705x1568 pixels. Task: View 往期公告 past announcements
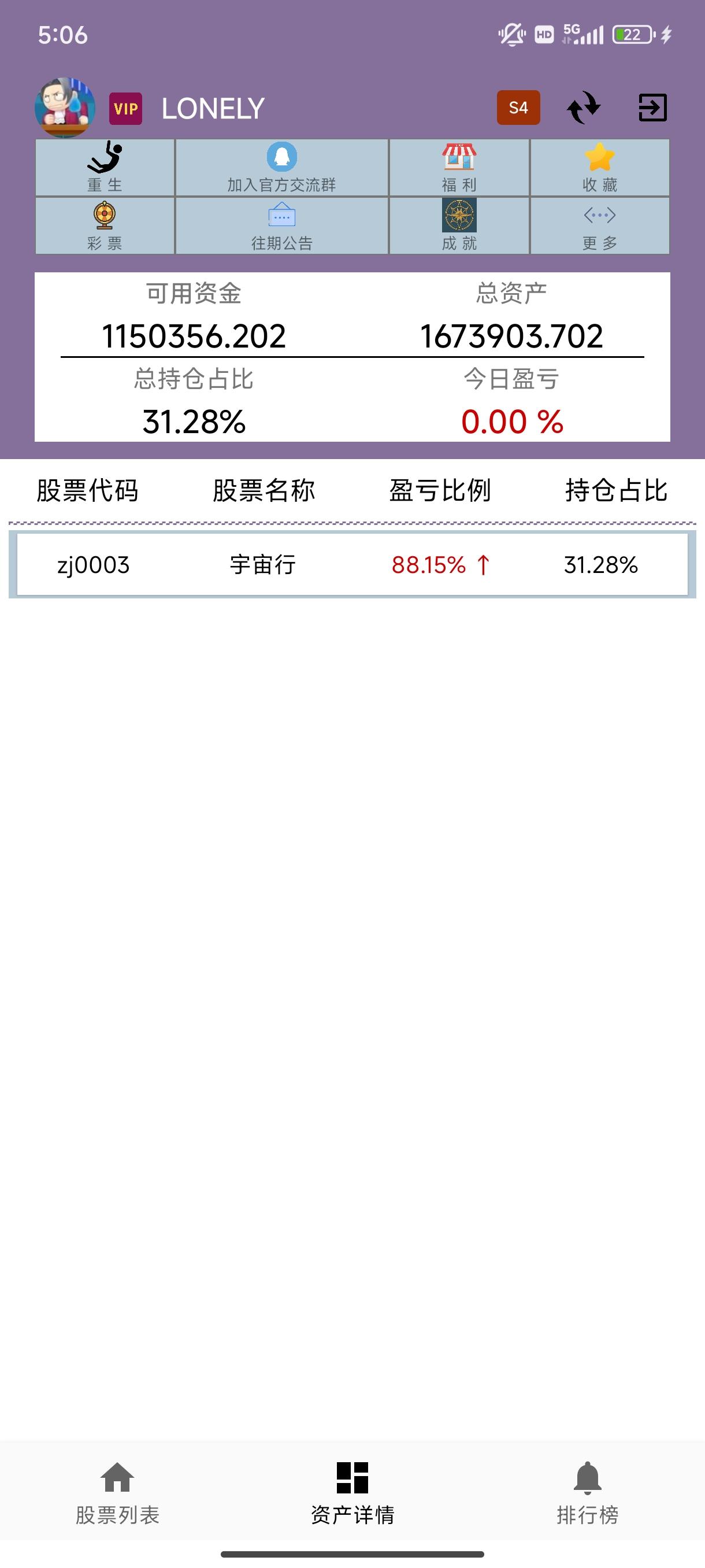(281, 226)
